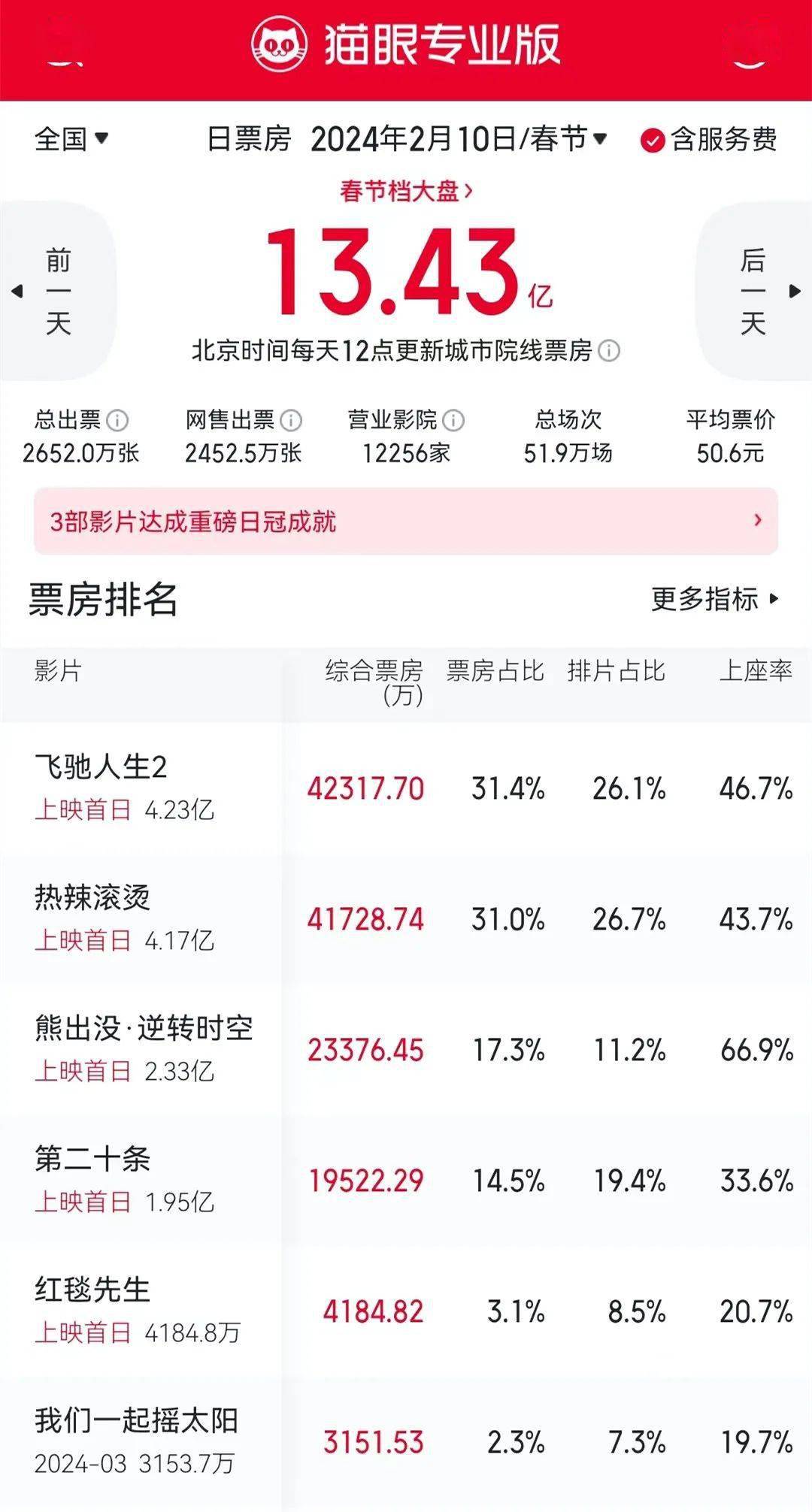Open the 飞驰人生2 row
The width and height of the screenshot is (812, 1512).
[x=406, y=788]
